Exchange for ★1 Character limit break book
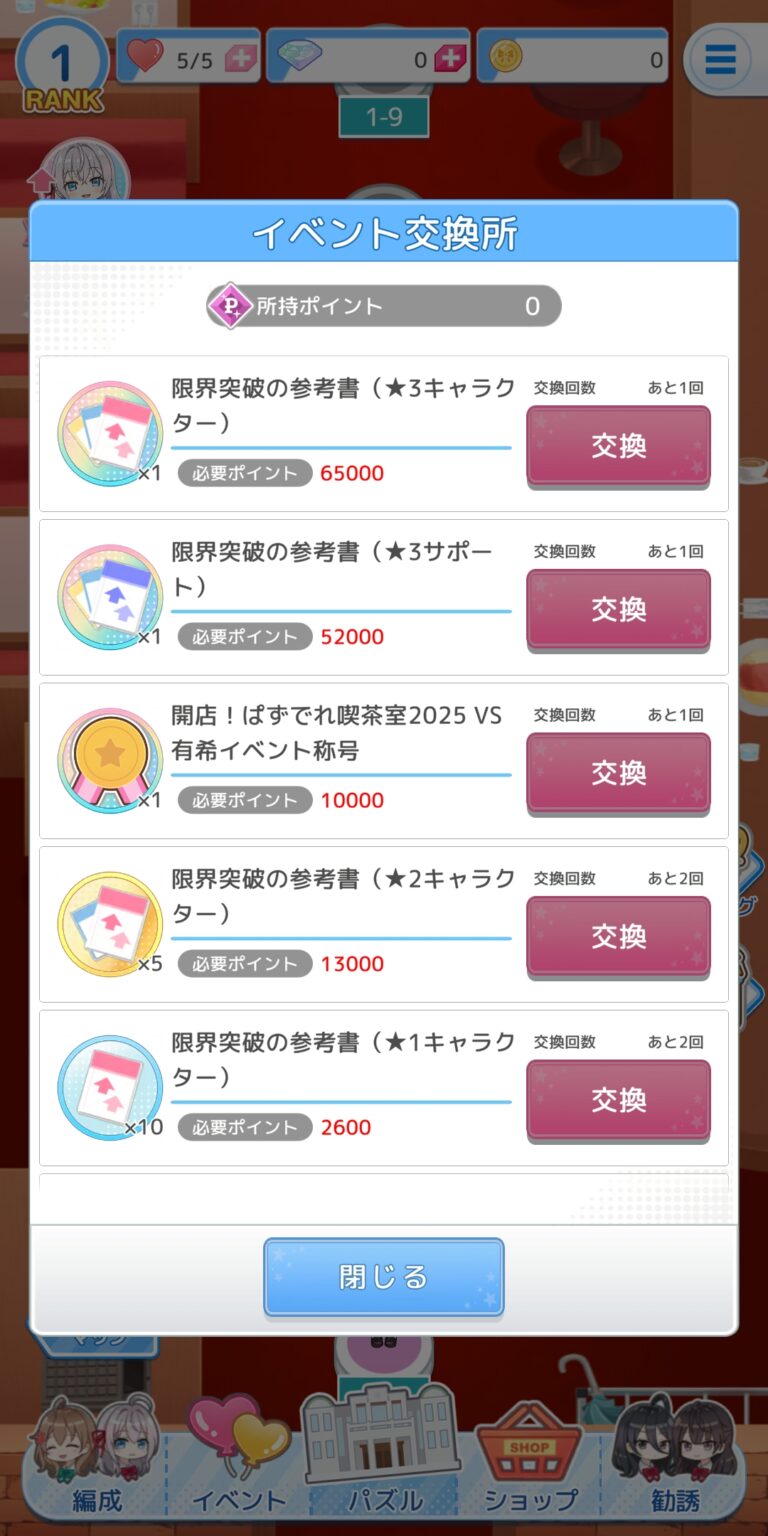The image size is (768, 1536). [x=618, y=1100]
